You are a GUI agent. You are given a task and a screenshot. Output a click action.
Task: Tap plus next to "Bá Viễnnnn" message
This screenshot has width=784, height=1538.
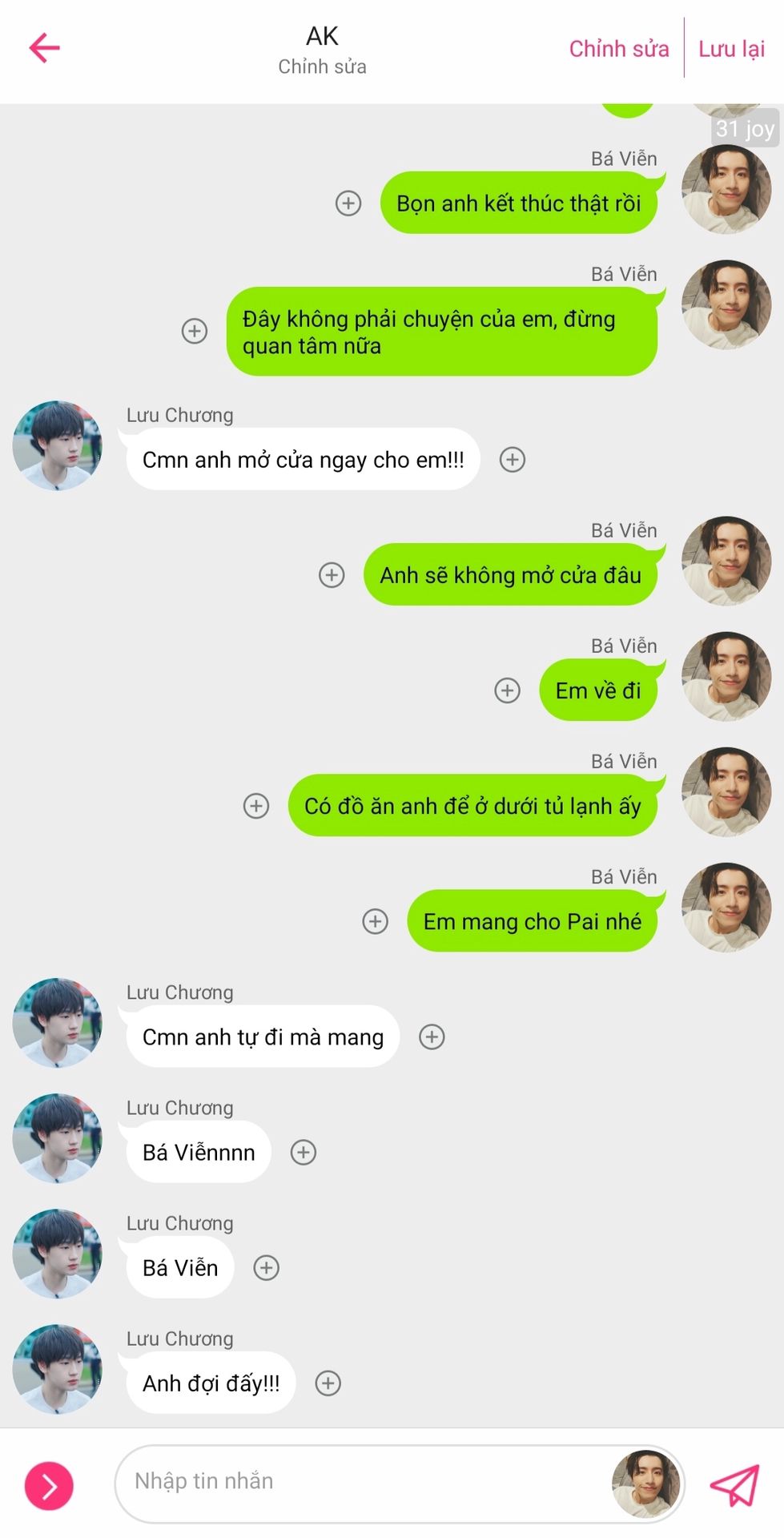(x=304, y=1152)
